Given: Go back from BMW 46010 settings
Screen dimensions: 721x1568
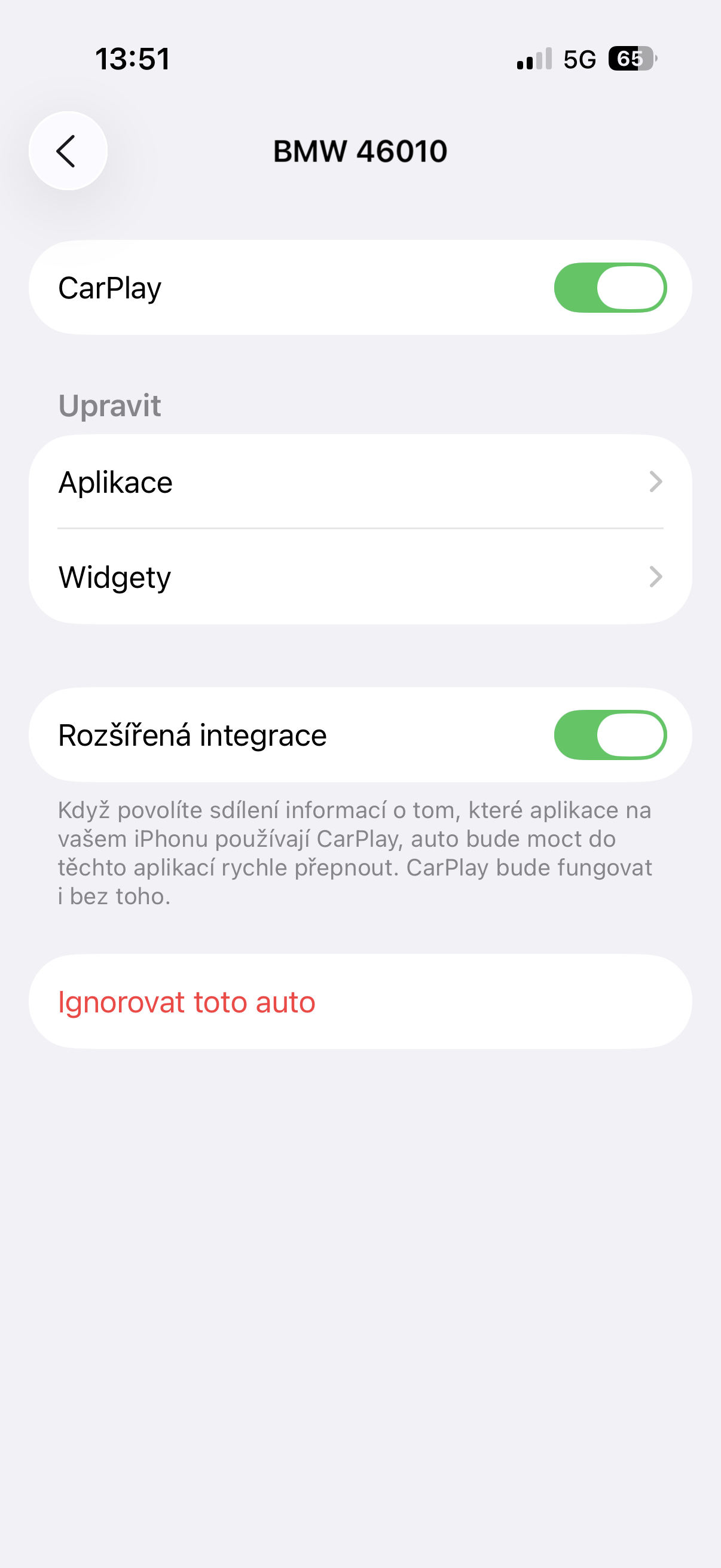Looking at the screenshot, I should point(68,151).
